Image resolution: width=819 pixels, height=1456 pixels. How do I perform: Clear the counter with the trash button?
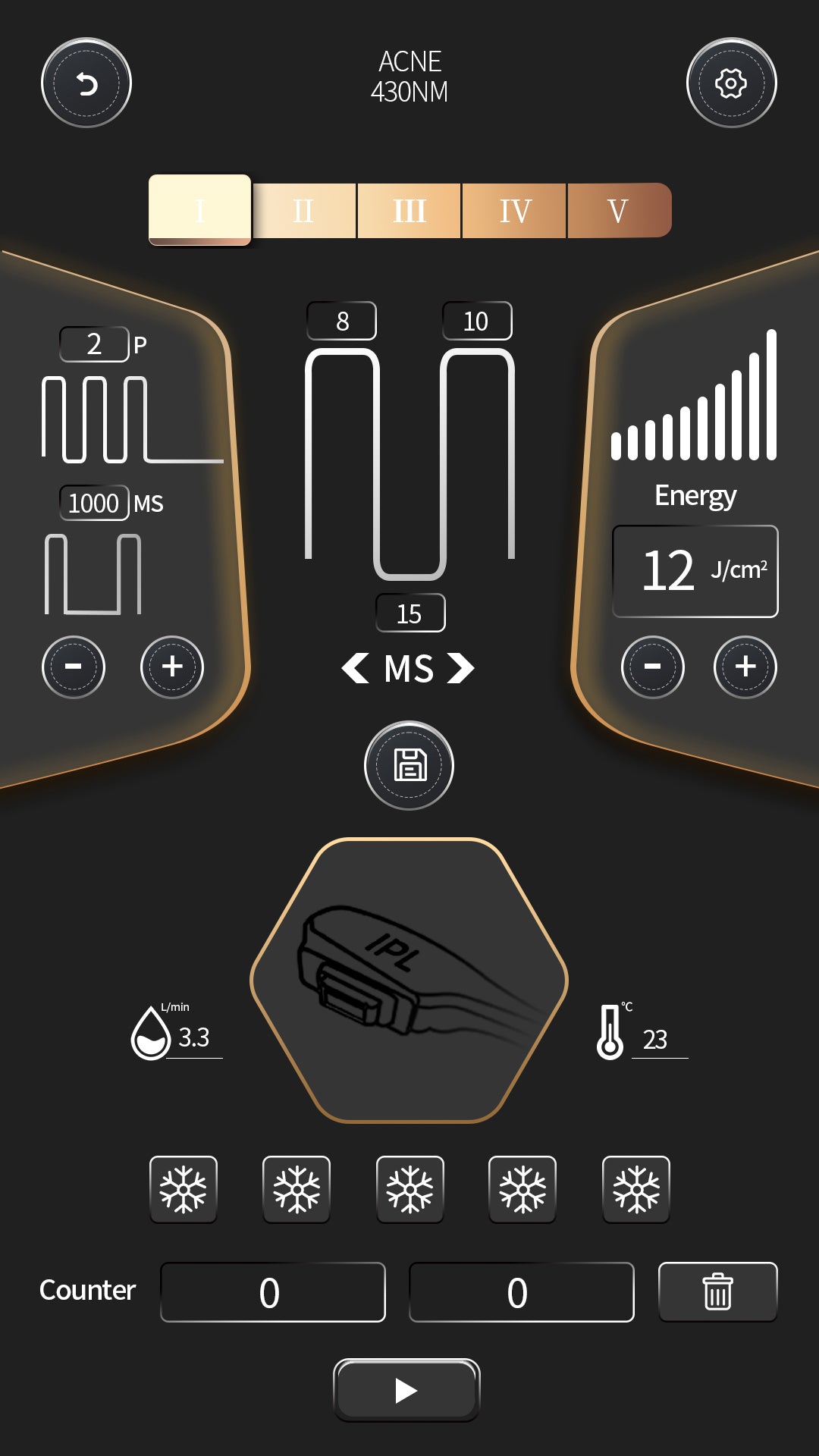[x=717, y=1291]
